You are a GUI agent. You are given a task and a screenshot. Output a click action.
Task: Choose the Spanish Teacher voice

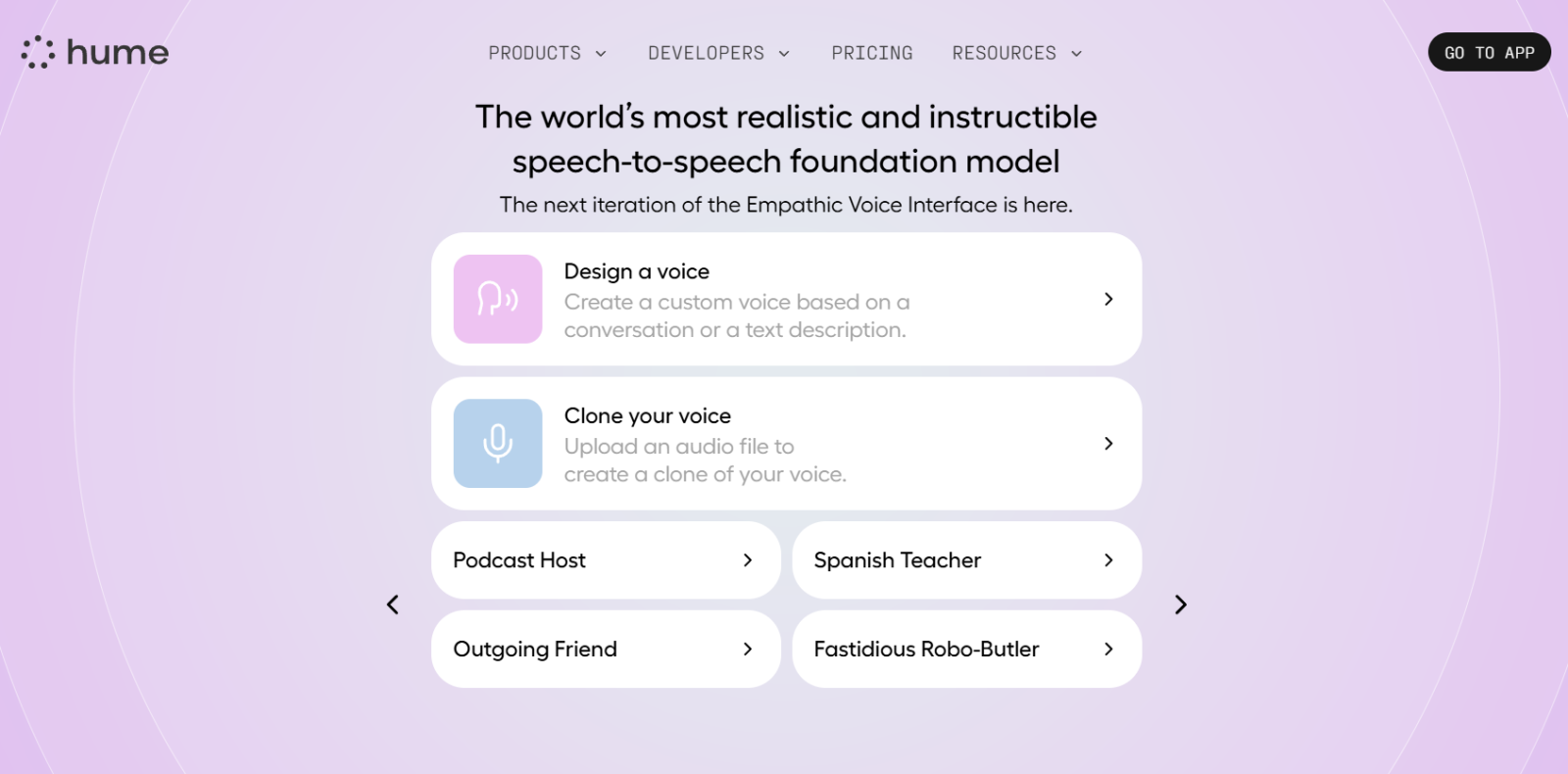pos(965,560)
